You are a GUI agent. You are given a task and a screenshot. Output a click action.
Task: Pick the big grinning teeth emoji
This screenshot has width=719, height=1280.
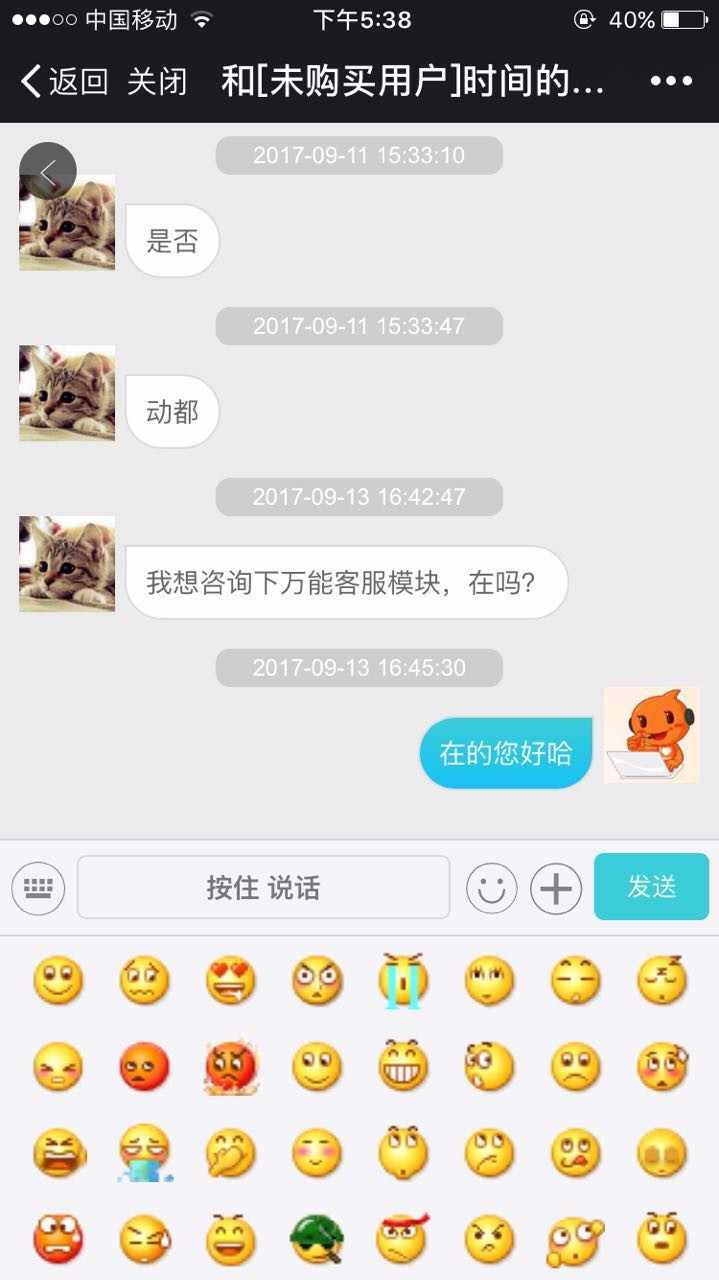click(402, 1068)
